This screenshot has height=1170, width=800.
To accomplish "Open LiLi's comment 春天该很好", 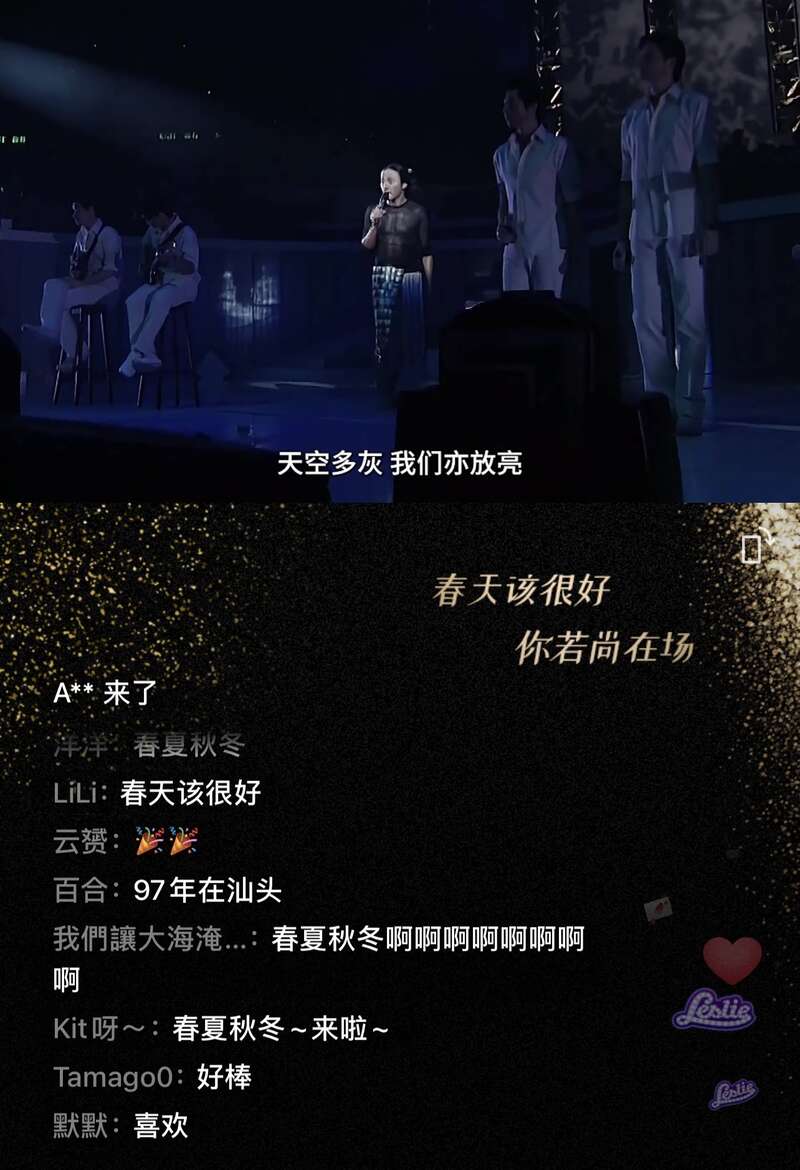I will [x=157, y=793].
